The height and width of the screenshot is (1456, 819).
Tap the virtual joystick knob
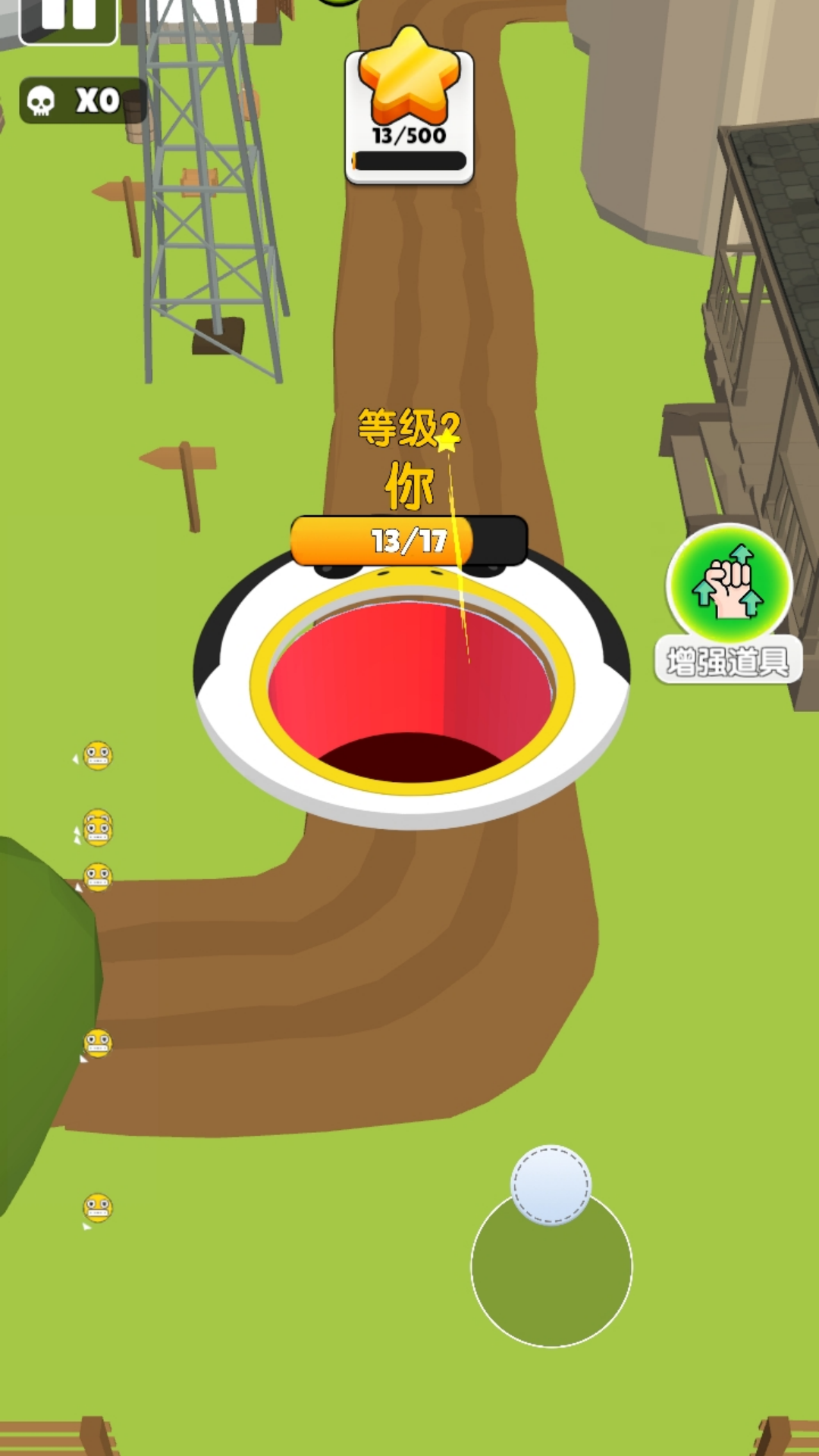[x=551, y=1185]
